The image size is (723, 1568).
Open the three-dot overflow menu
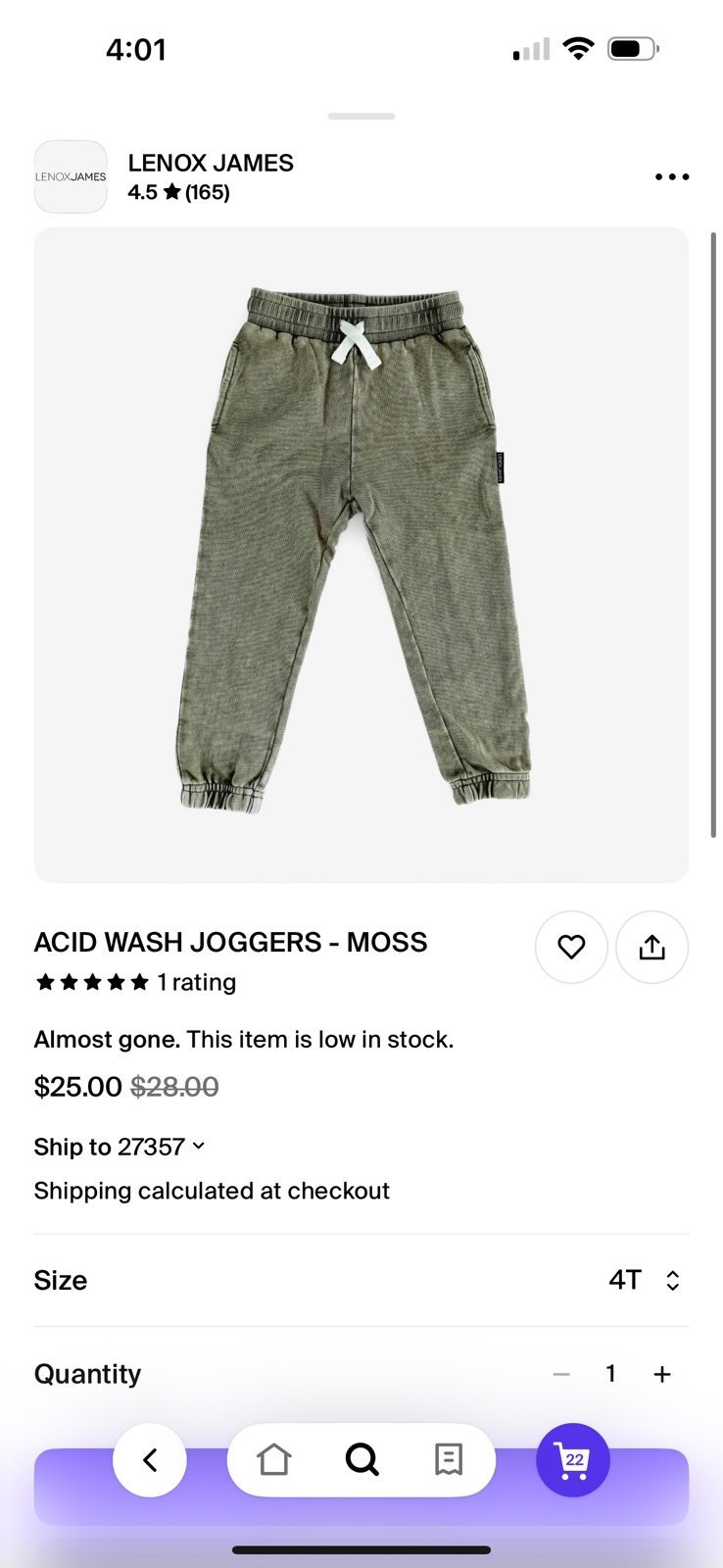pos(672,177)
